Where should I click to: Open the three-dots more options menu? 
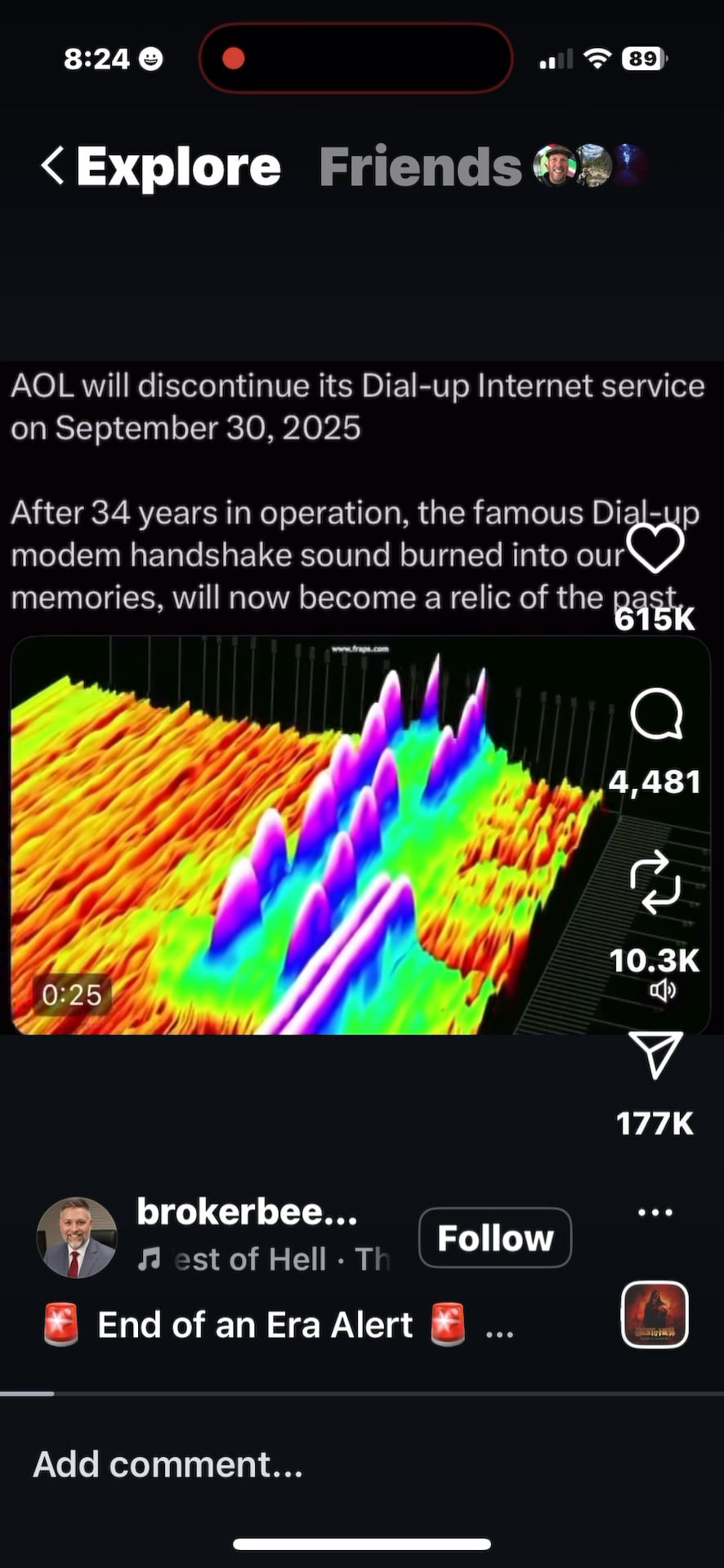point(655,1213)
